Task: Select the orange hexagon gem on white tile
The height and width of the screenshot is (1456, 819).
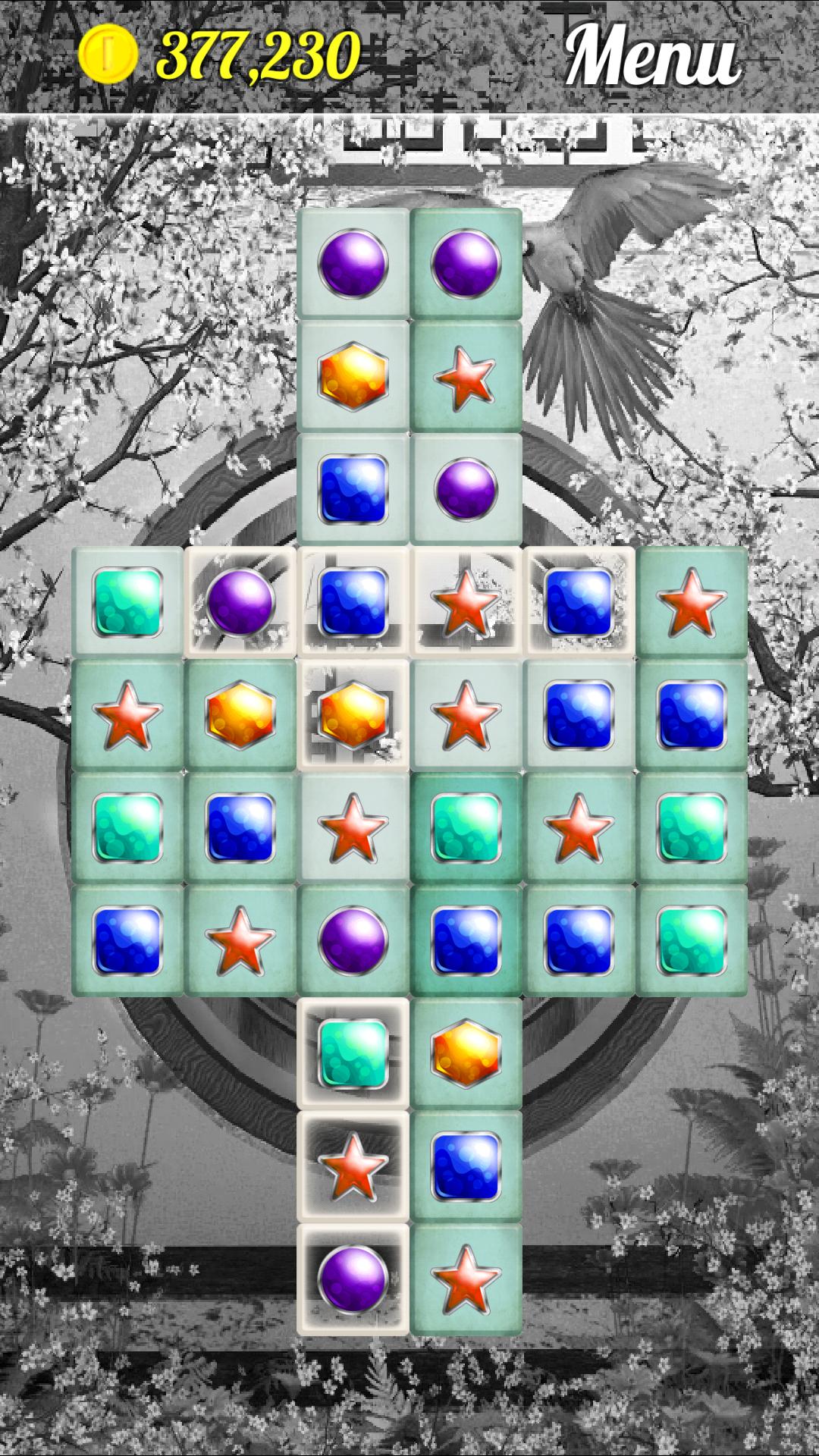Action: 353,714
